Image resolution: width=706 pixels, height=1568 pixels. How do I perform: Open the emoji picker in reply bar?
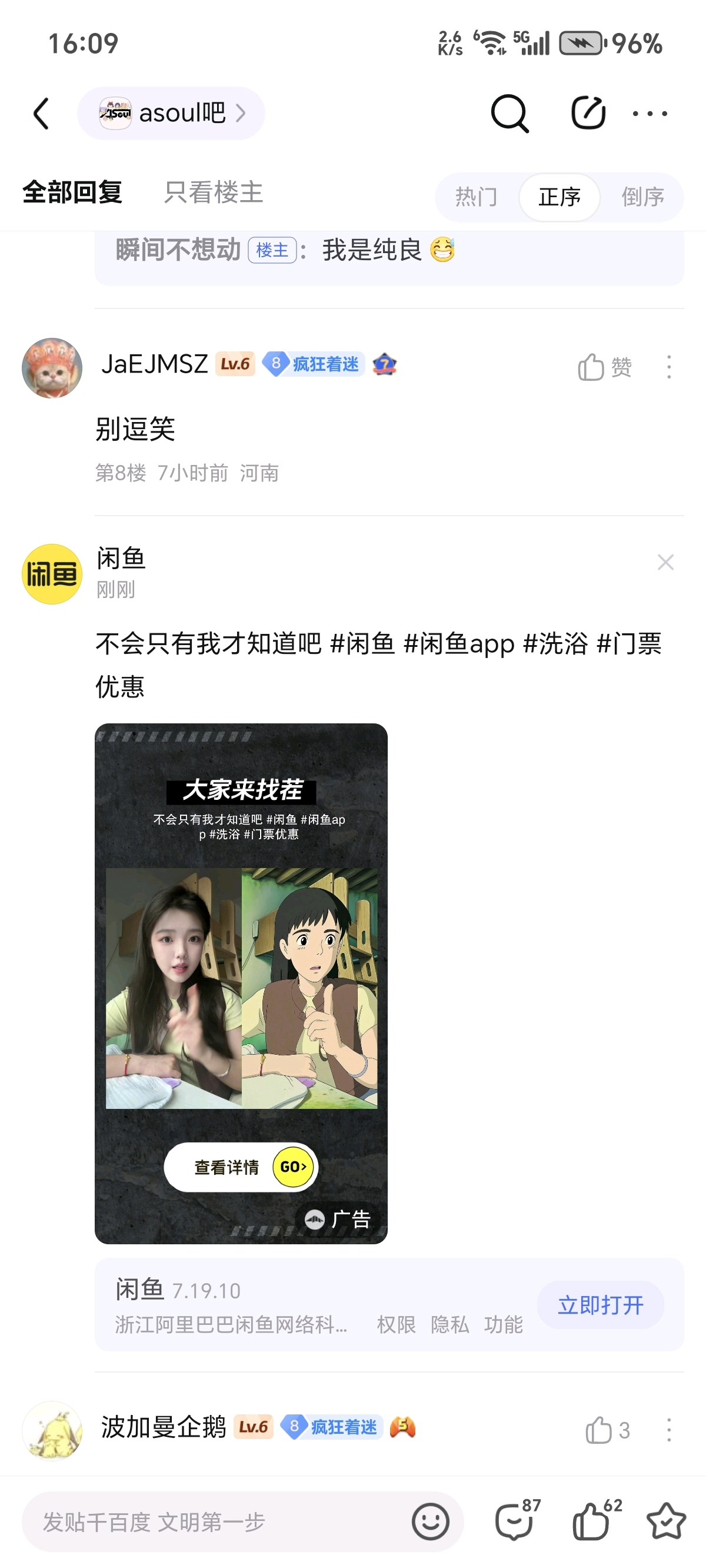[430, 1522]
